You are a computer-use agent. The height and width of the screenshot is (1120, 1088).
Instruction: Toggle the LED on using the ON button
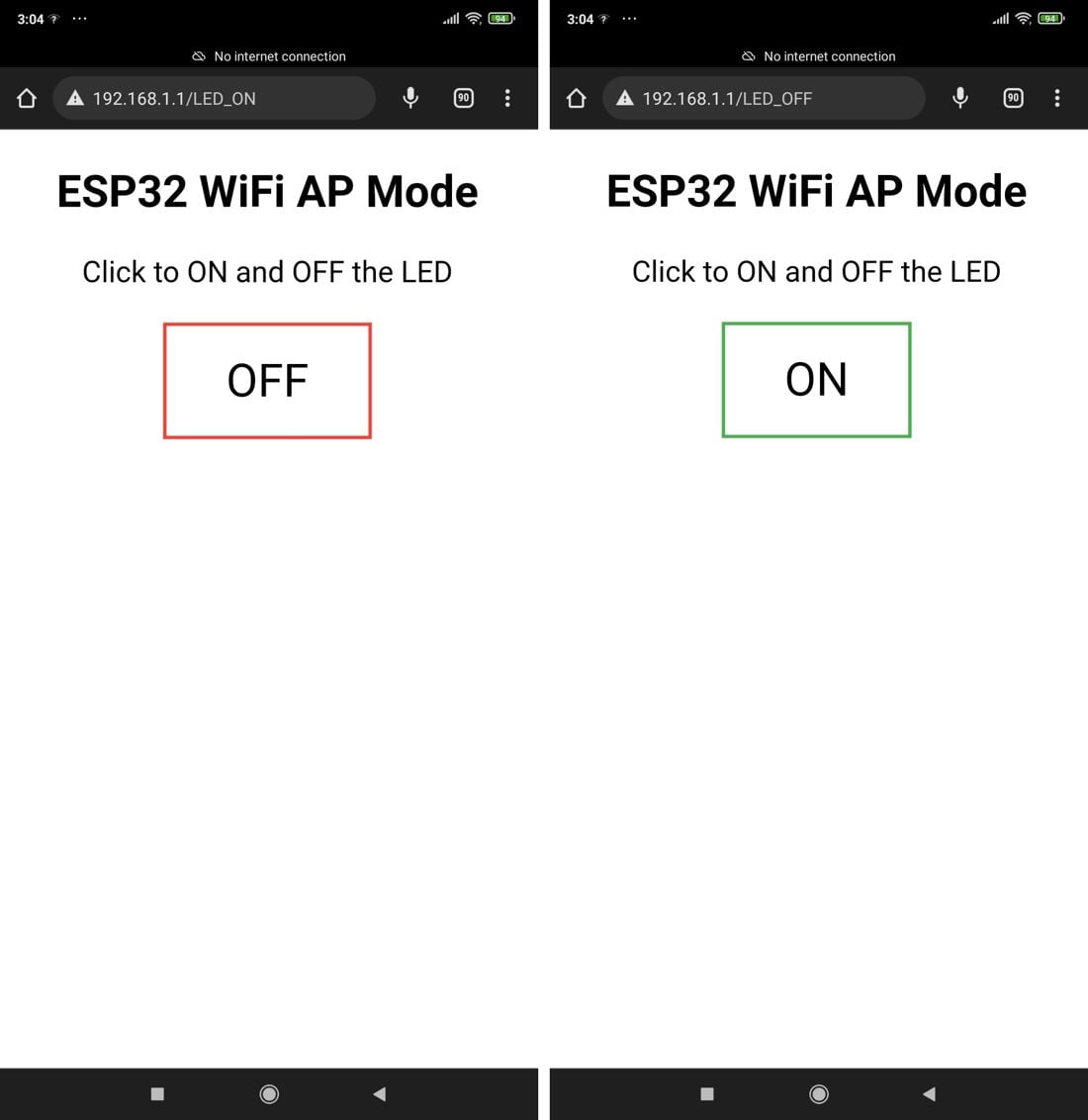[x=816, y=380]
